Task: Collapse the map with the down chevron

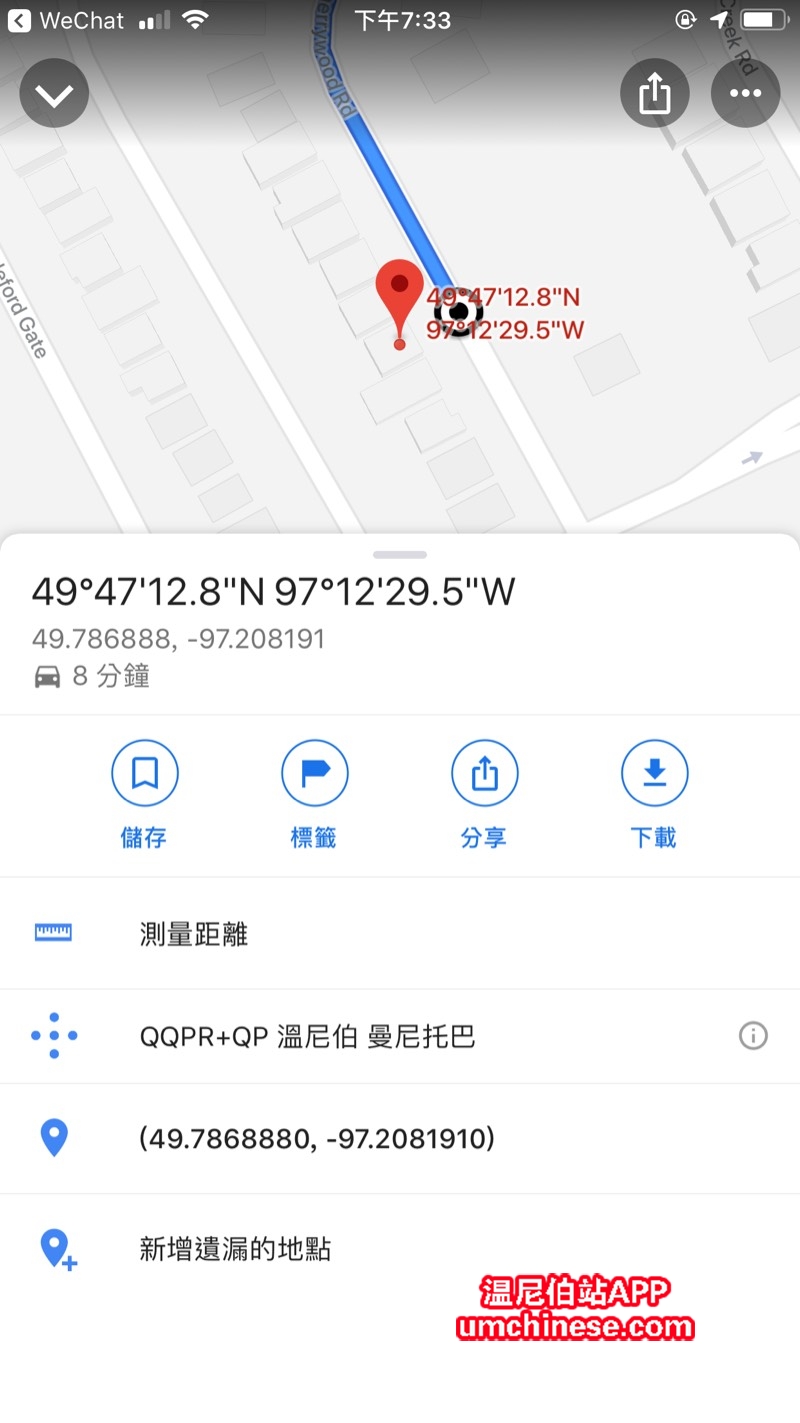Action: pyautogui.click(x=54, y=95)
